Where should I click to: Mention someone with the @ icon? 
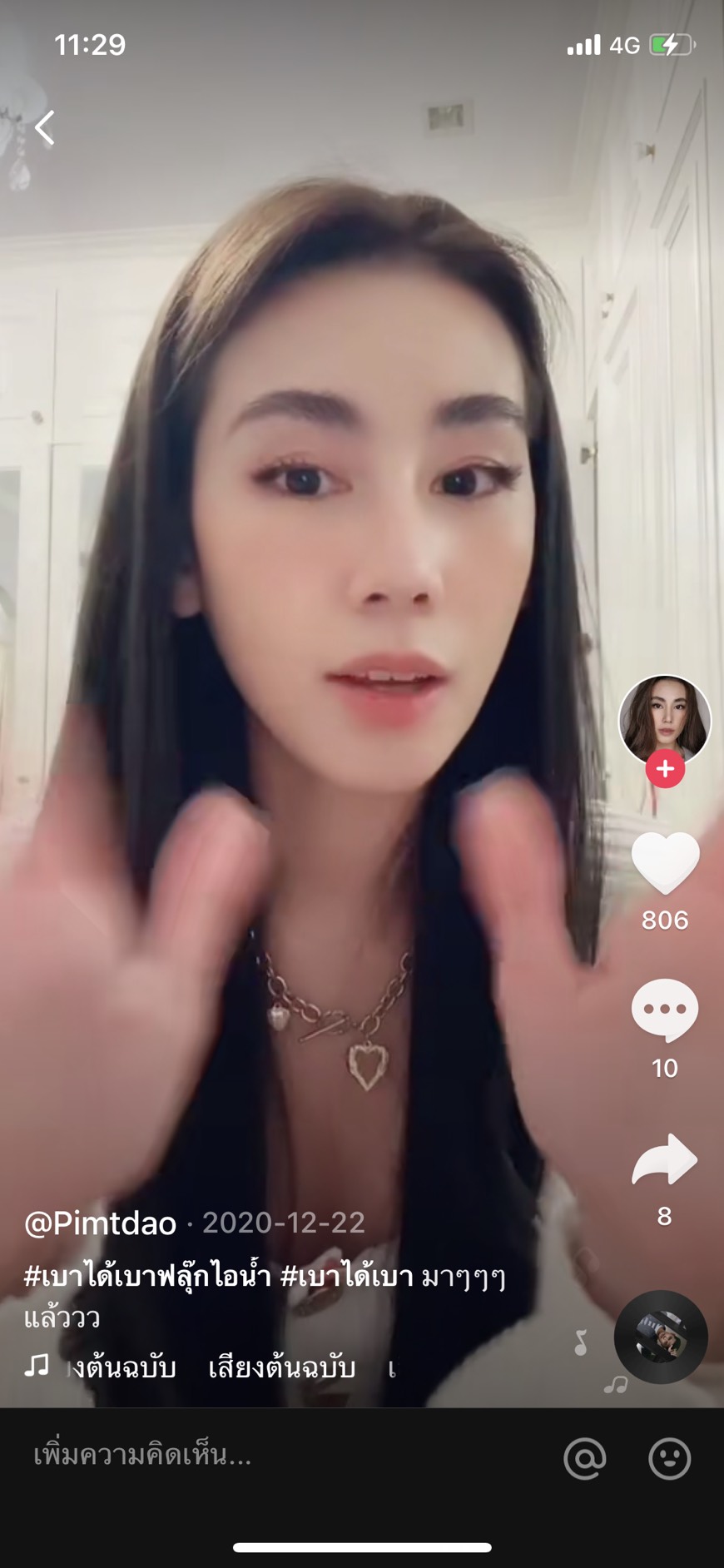tap(584, 1457)
